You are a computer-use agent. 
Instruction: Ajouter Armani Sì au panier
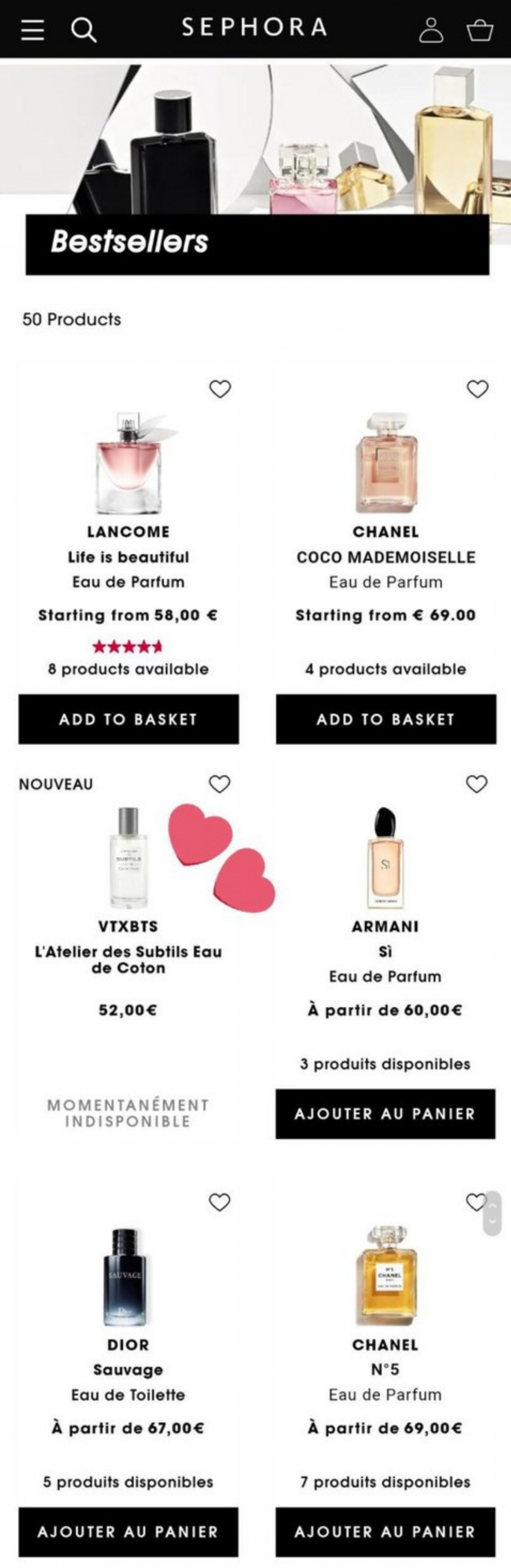[385, 1114]
